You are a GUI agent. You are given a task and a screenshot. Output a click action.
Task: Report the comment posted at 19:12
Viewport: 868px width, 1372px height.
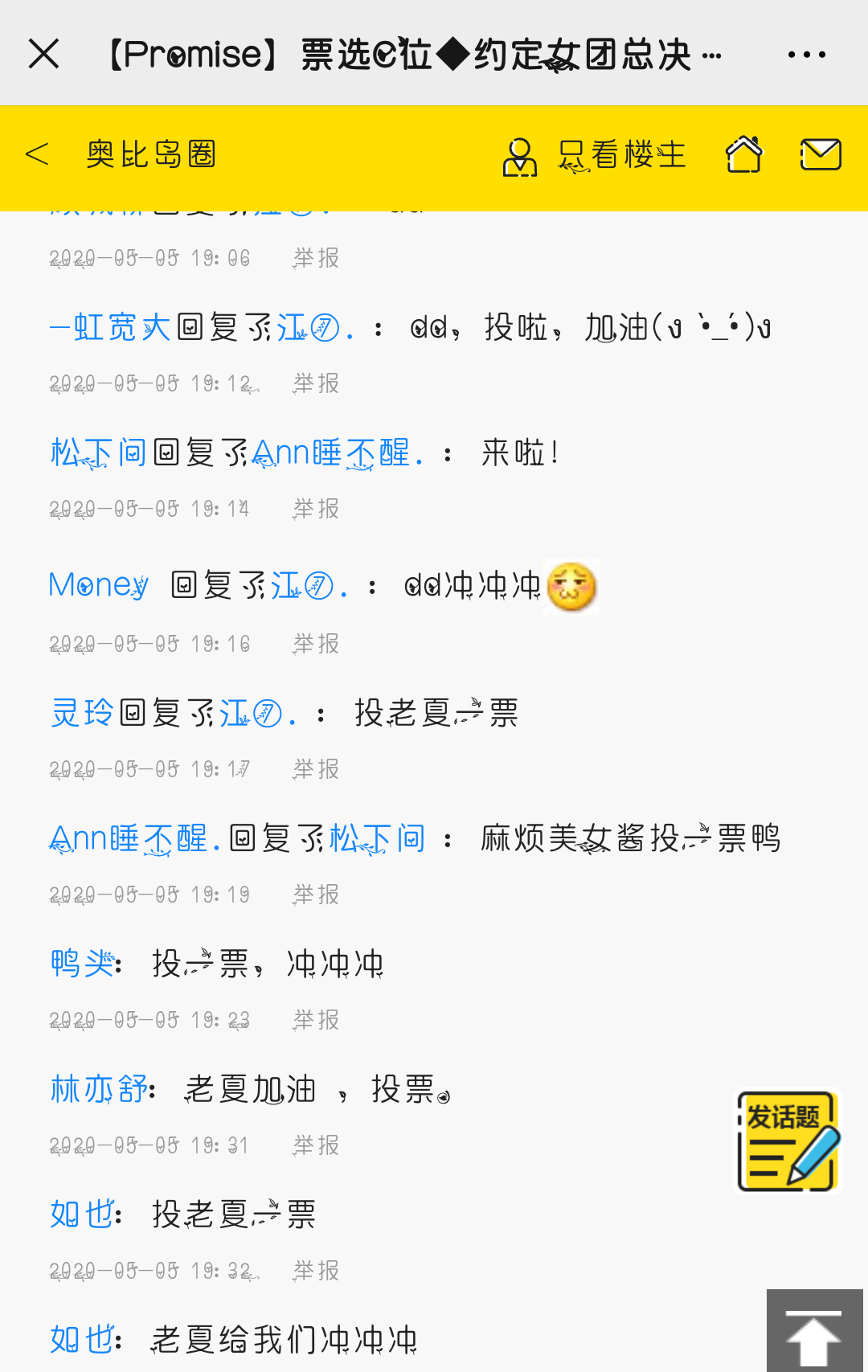(316, 383)
